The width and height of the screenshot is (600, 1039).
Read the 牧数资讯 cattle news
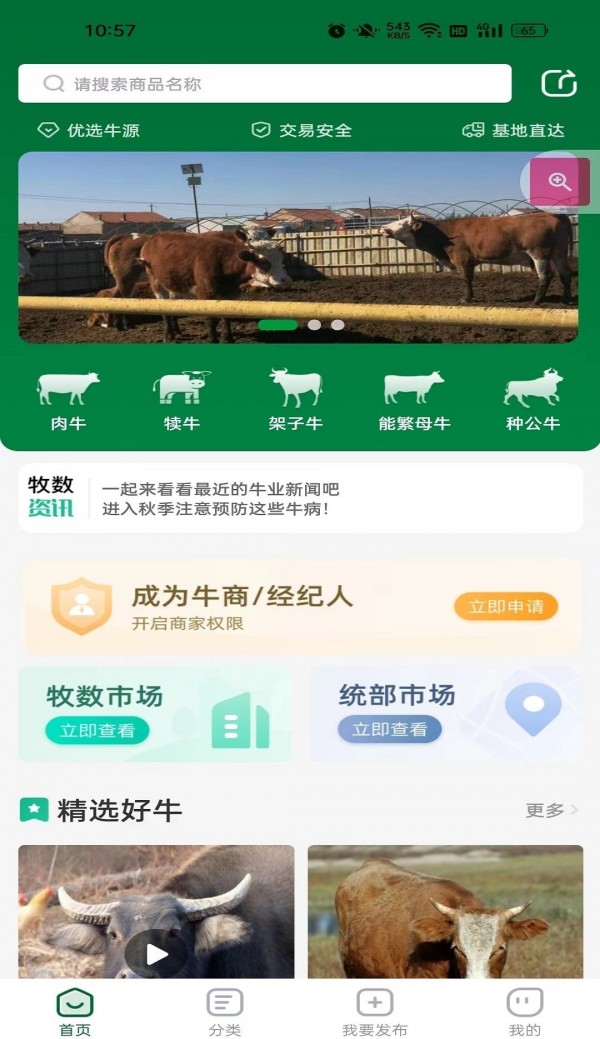click(300, 499)
